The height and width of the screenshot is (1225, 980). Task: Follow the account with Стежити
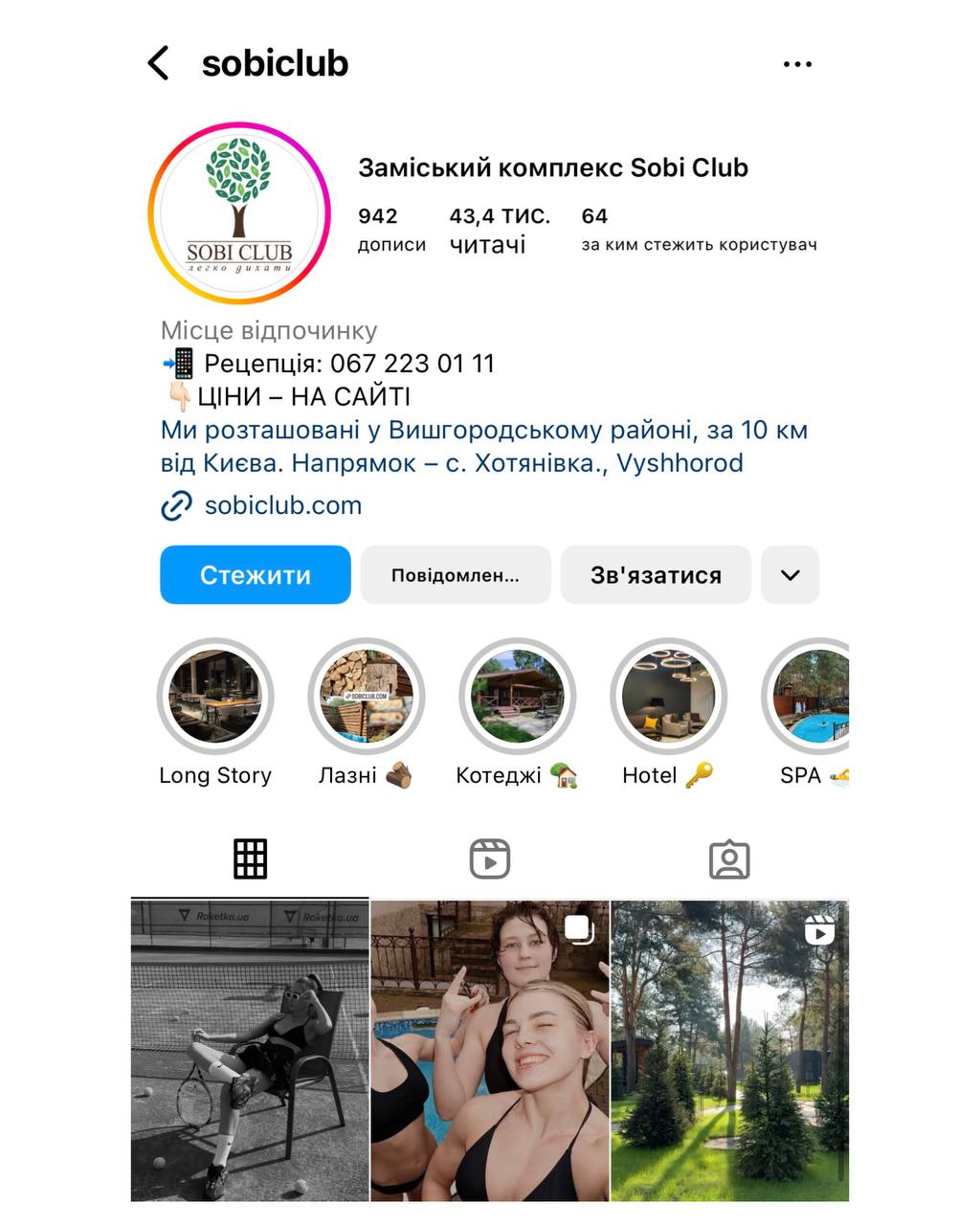coord(255,575)
